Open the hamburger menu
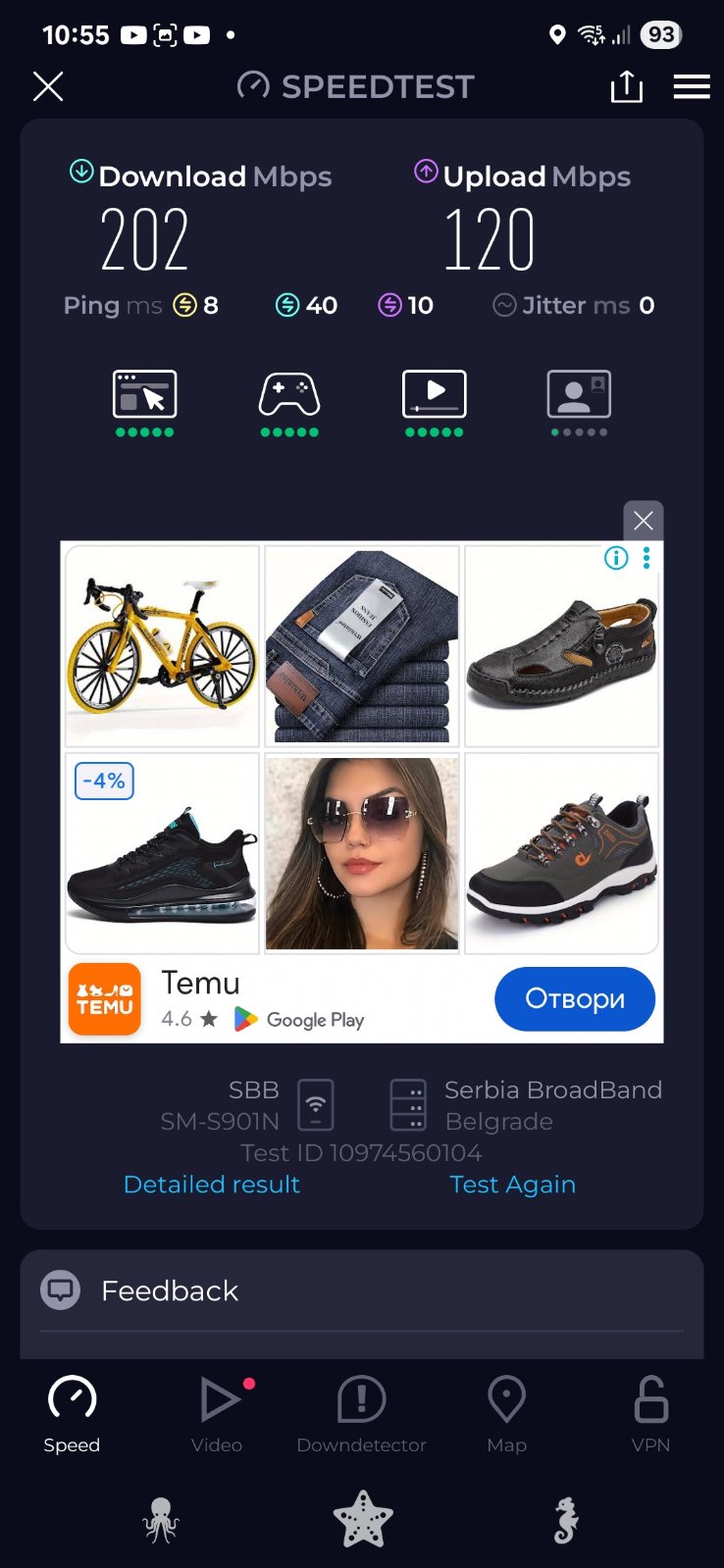Screen dimensions: 724x1568 click(692, 86)
